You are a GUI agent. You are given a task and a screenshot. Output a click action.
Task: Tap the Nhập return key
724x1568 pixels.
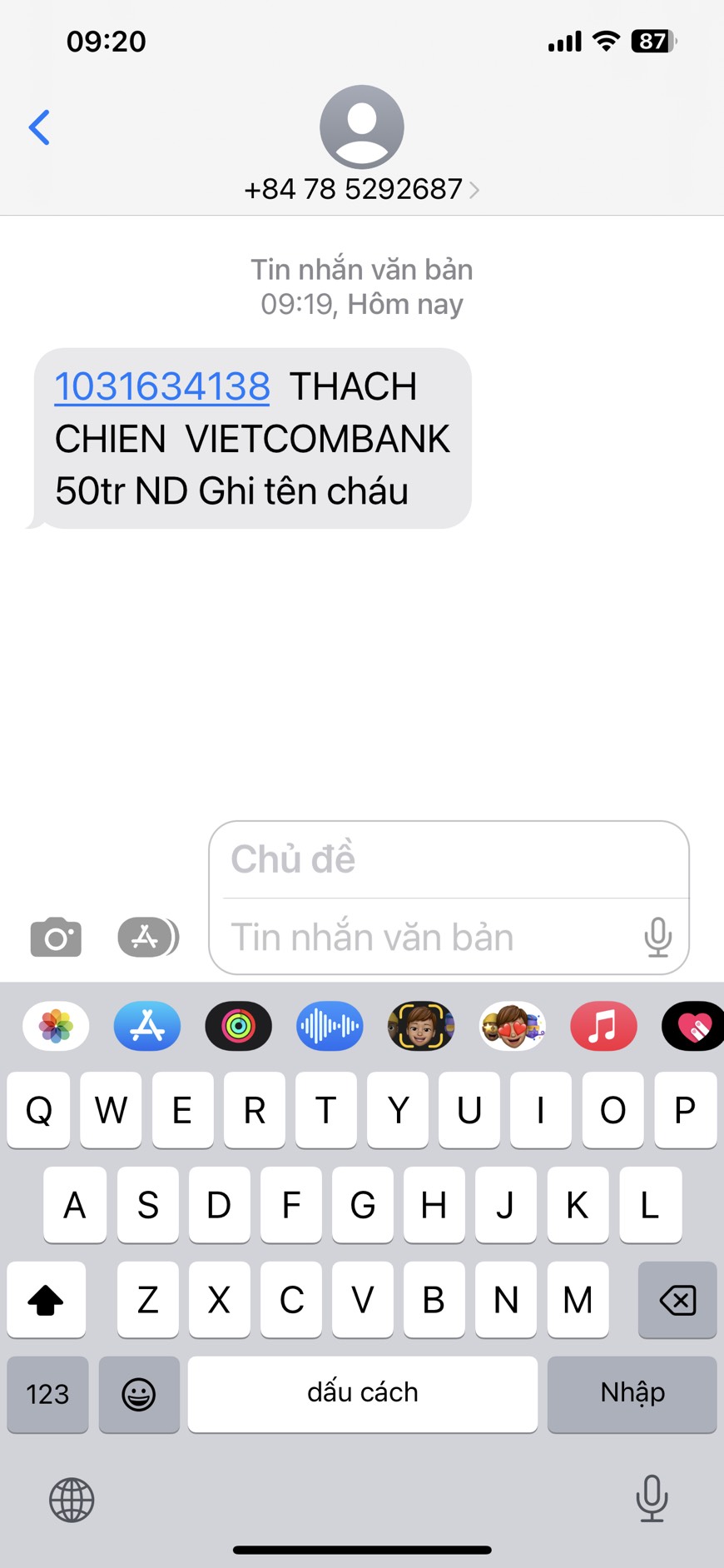click(x=632, y=1394)
